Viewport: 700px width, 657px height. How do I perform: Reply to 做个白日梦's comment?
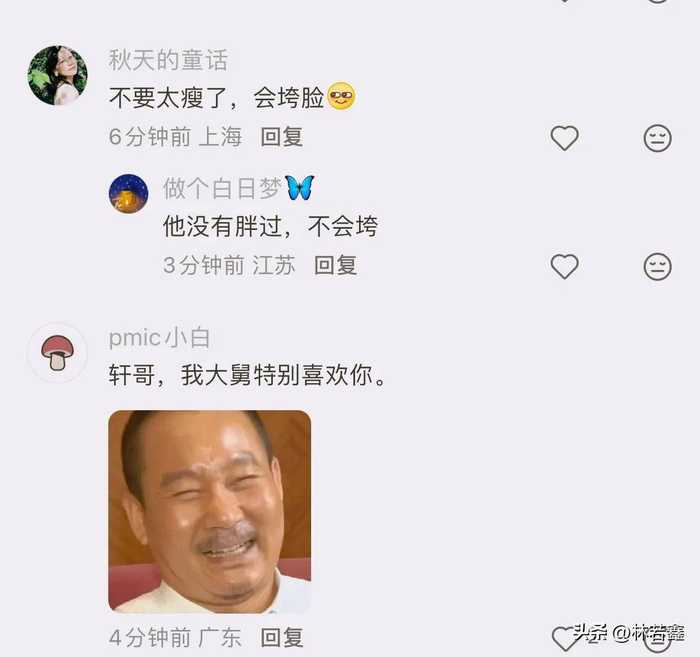[335, 265]
